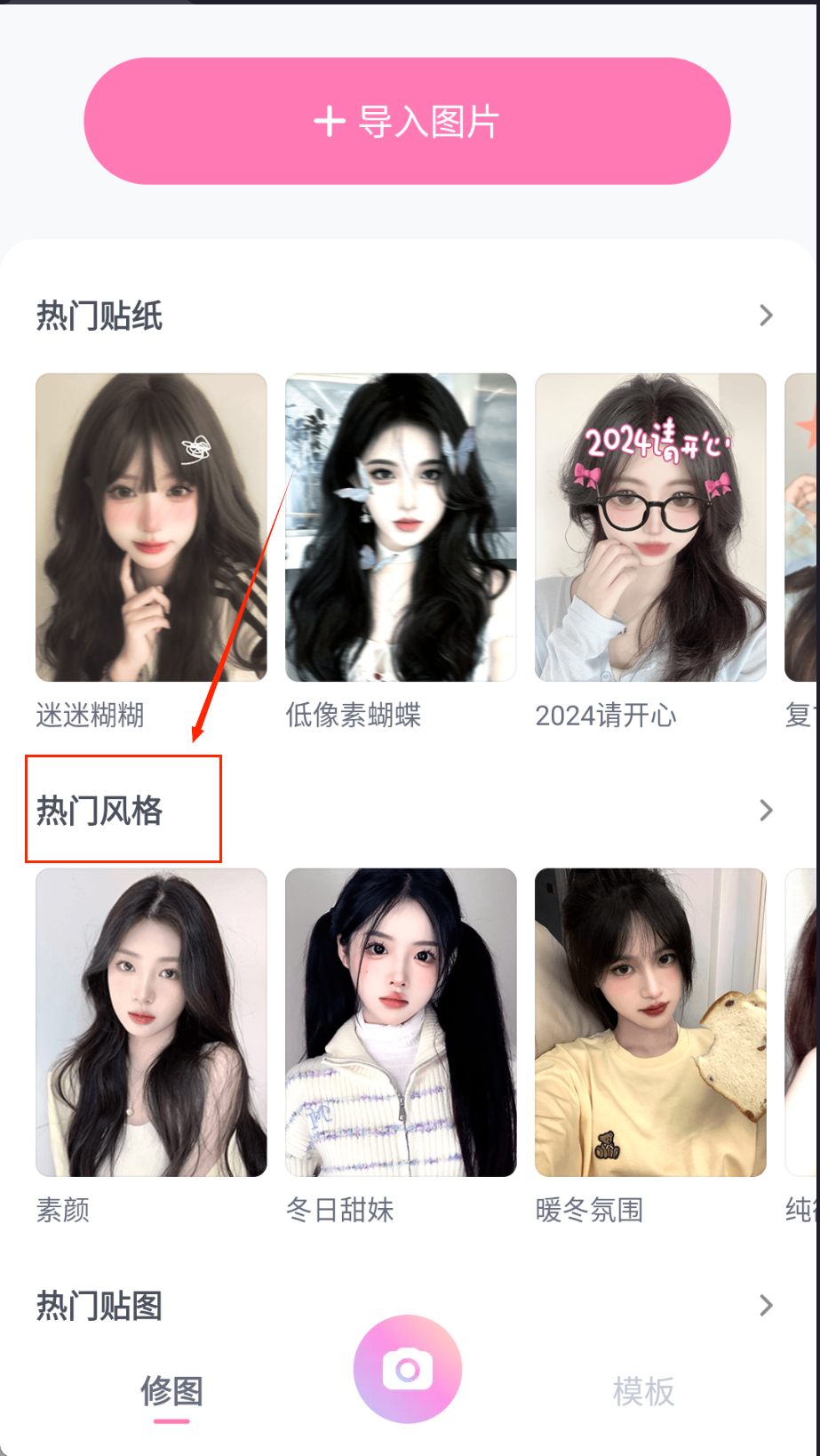Viewport: 820px width, 1456px height.
Task: Choose the 2024请开心 sticker card
Action: 650,528
